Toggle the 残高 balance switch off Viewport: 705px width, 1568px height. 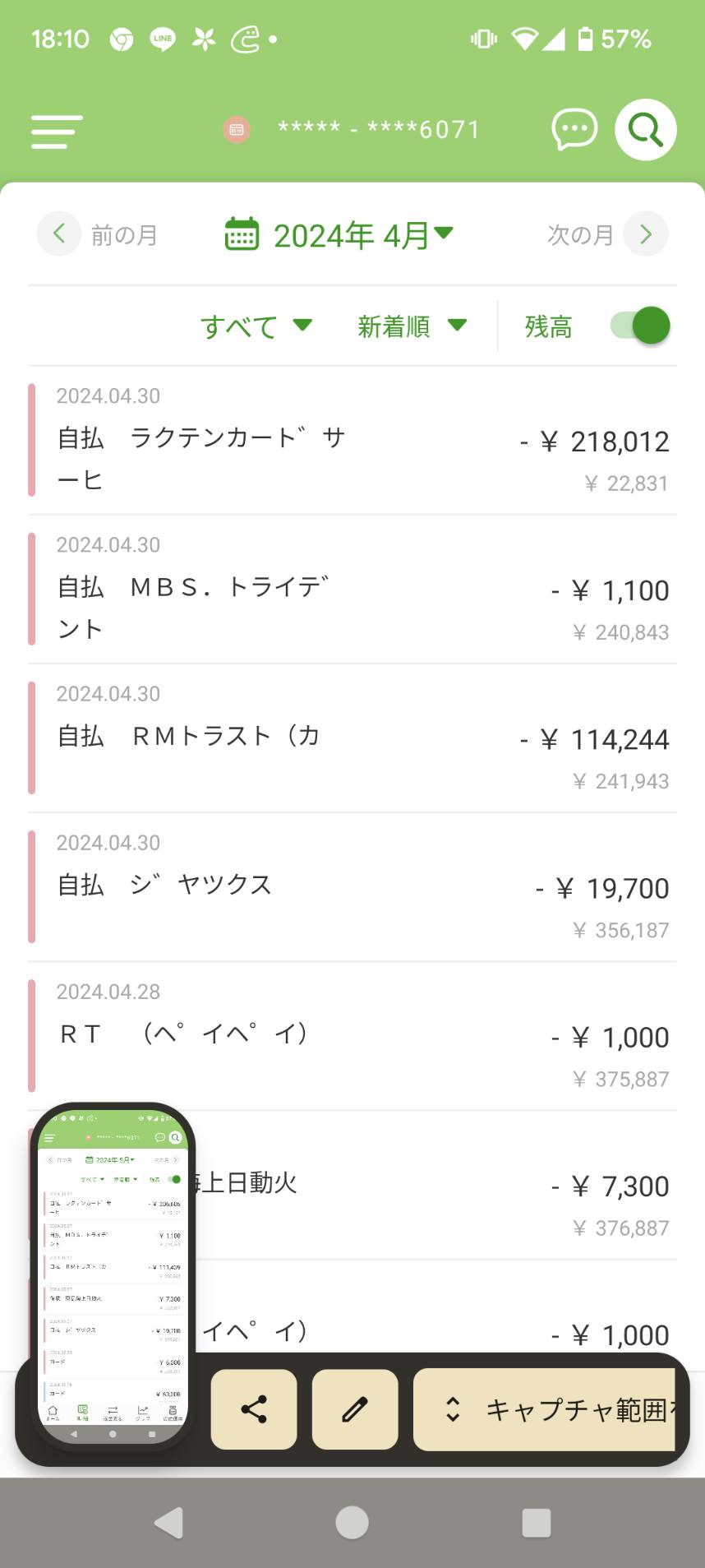[640, 326]
